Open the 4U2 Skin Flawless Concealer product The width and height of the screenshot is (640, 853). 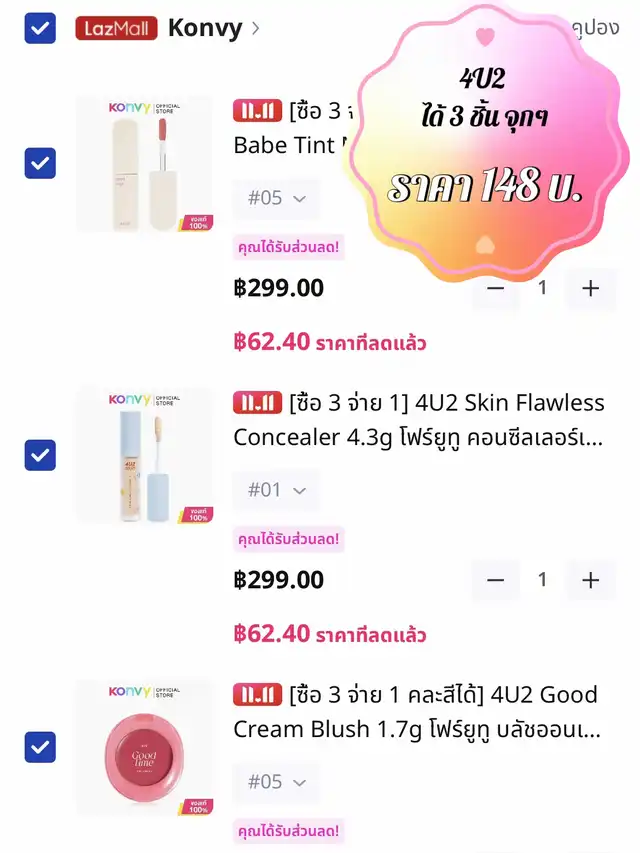pyautogui.click(x=418, y=420)
